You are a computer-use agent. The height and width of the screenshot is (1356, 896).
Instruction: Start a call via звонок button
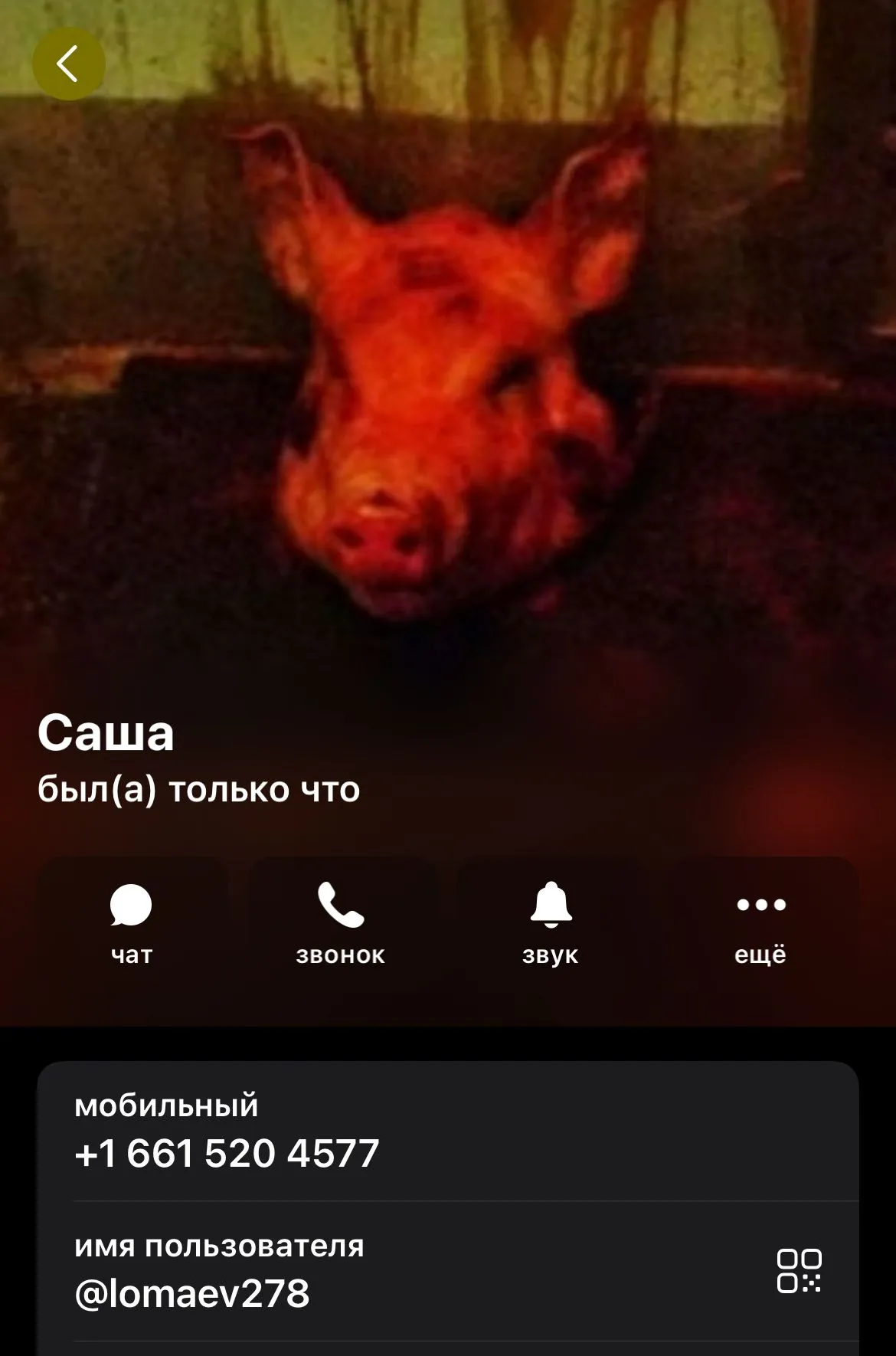pos(342,923)
